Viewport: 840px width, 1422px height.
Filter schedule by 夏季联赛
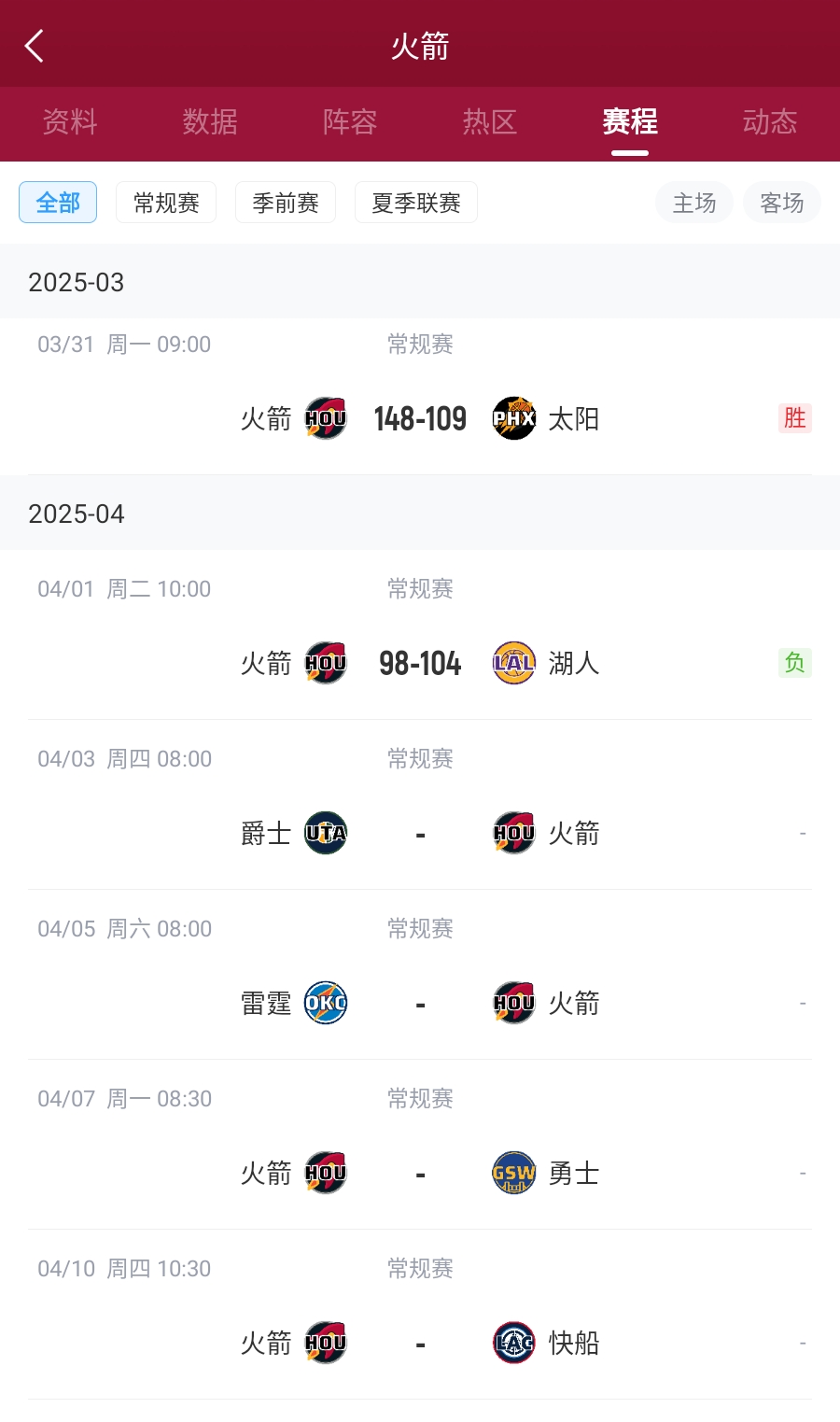pos(416,203)
